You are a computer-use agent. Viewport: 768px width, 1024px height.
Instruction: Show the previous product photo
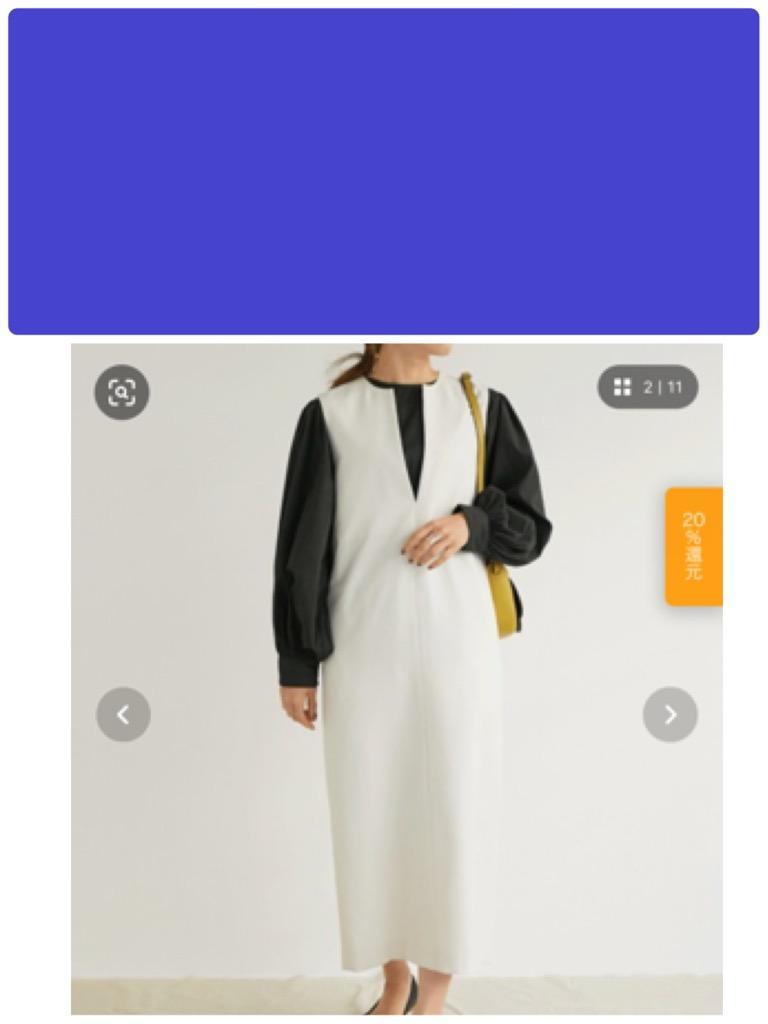[123, 714]
